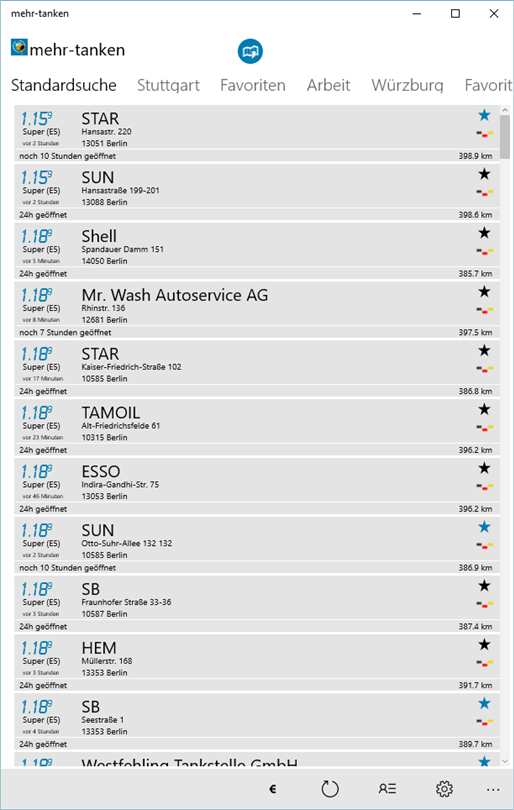Open the map view icon
Viewport: 514px width, 810px height.
(251, 51)
